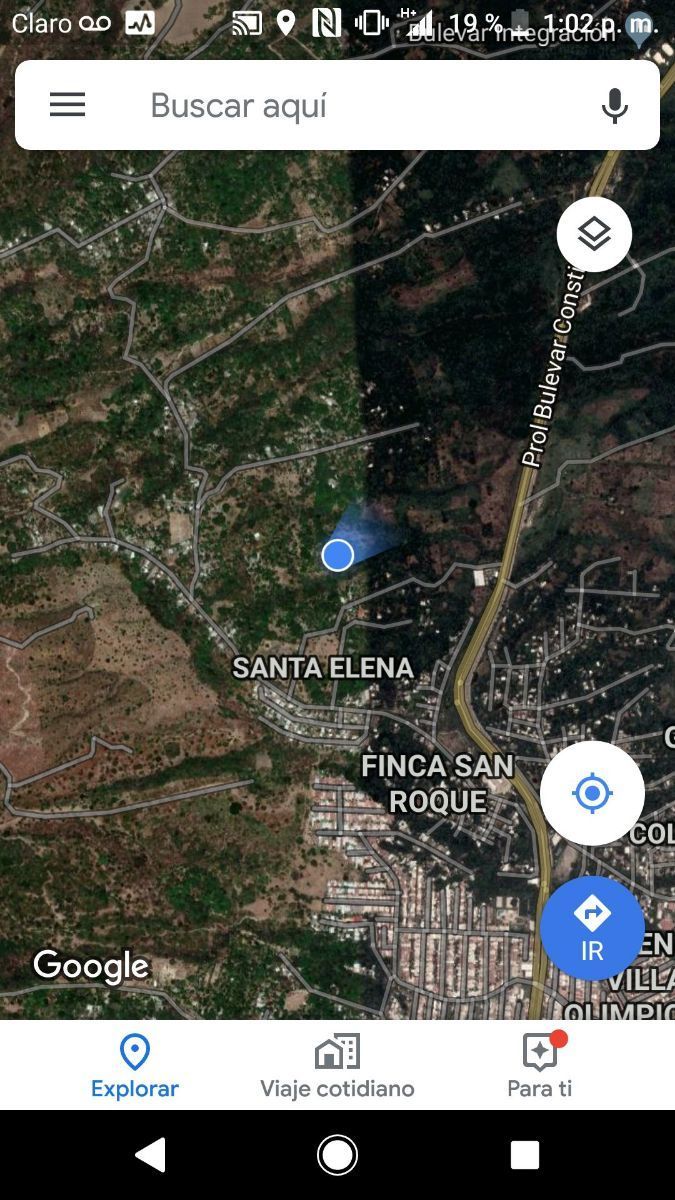This screenshot has width=675, height=1200.
Task: Open the hamburger menu drawer
Action: [x=67, y=105]
